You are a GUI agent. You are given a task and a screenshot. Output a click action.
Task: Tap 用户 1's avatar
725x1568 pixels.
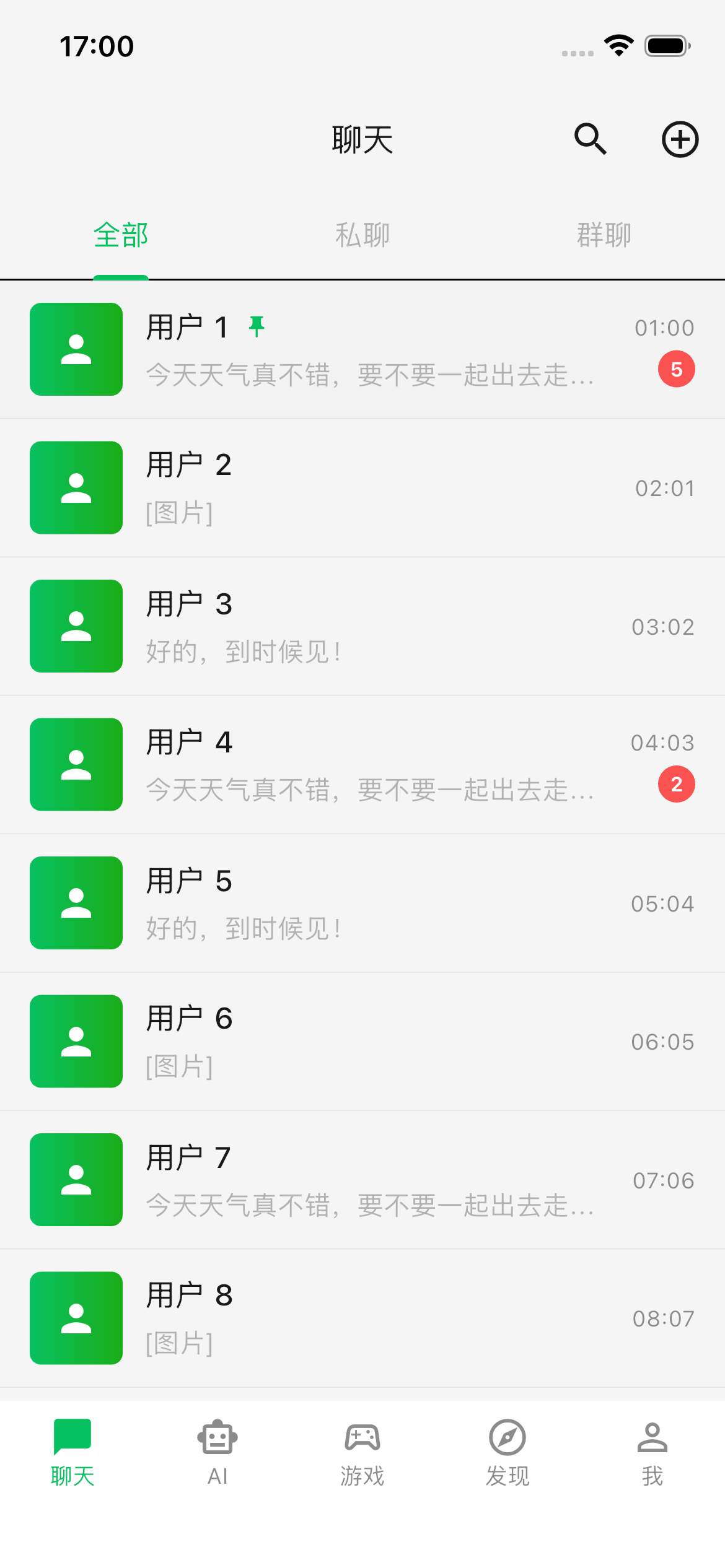pos(76,349)
